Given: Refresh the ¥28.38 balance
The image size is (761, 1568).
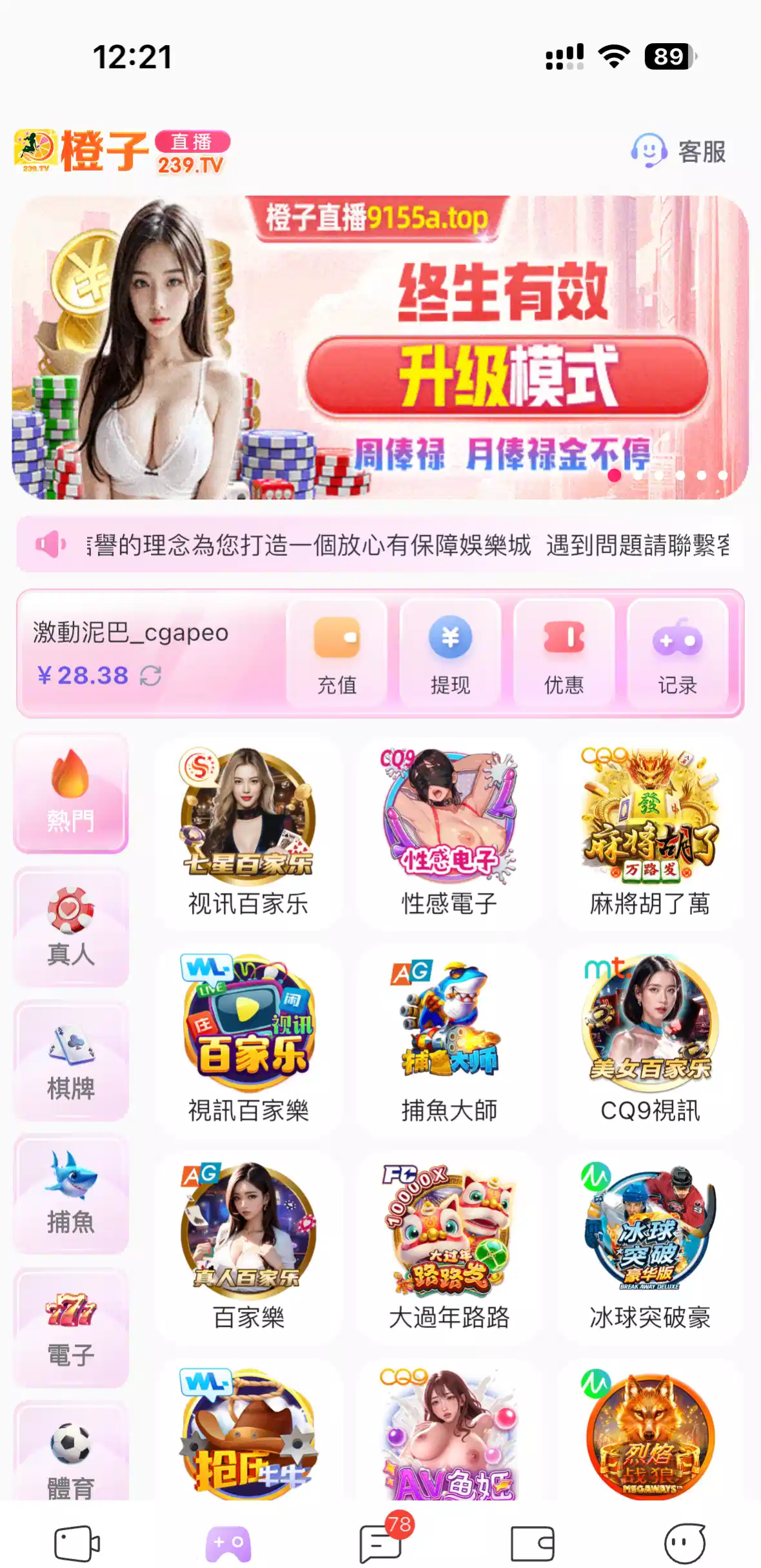Looking at the screenshot, I should point(151,676).
